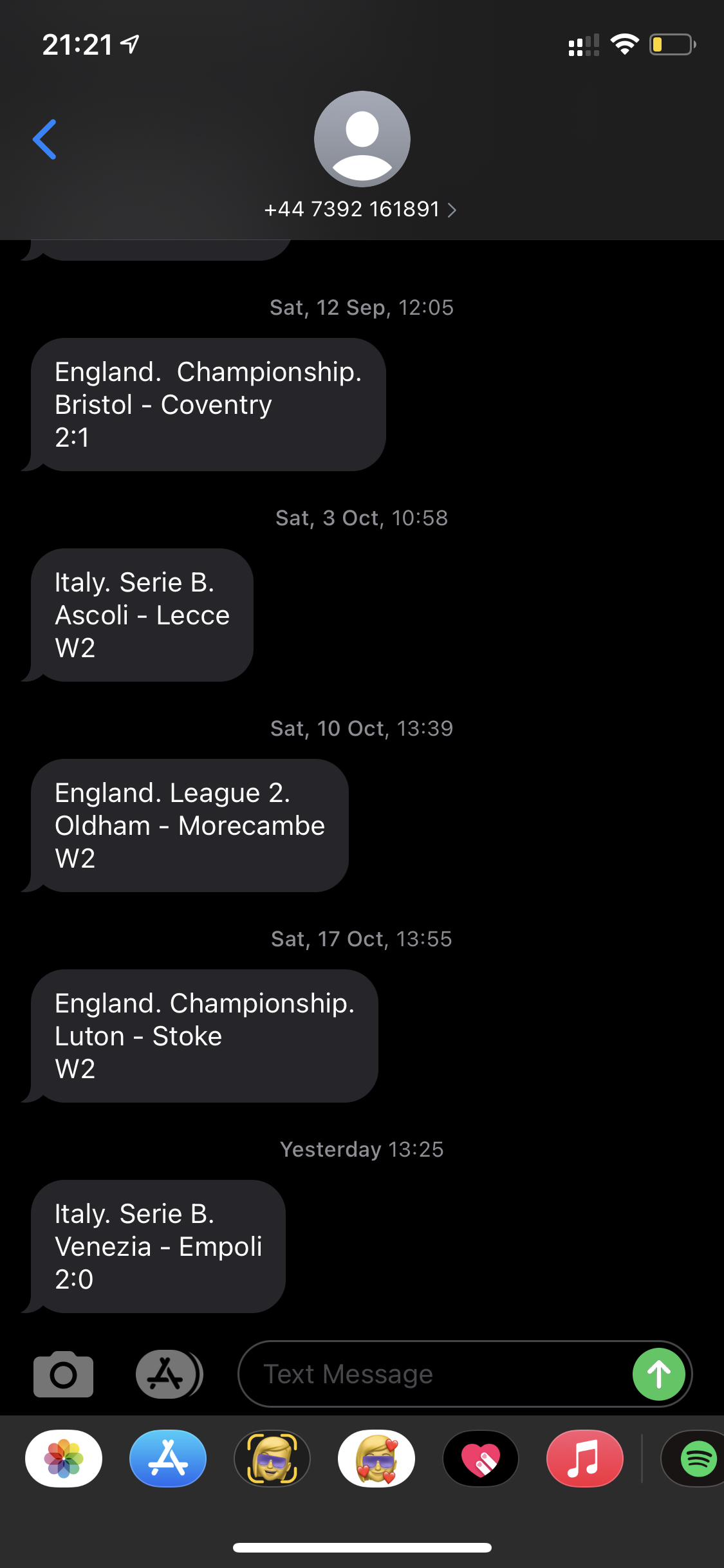724x1568 pixels.
Task: Open Memoji stickers
Action: [376, 1459]
